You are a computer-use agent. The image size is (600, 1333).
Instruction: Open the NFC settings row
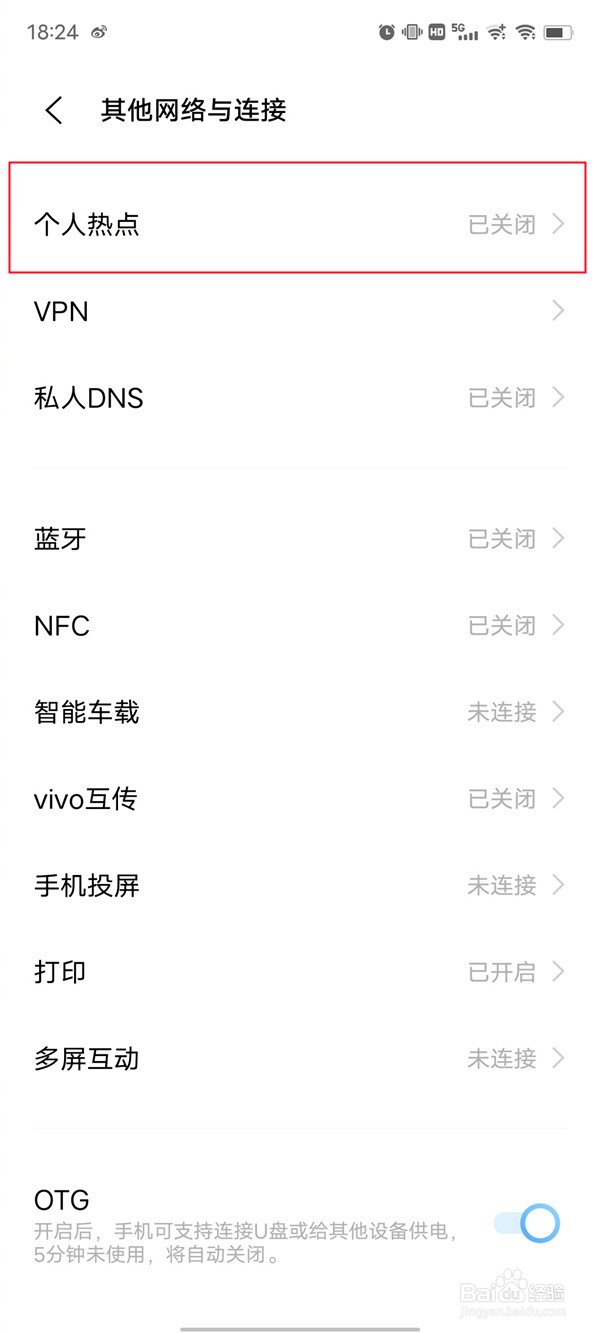pyautogui.click(x=300, y=626)
